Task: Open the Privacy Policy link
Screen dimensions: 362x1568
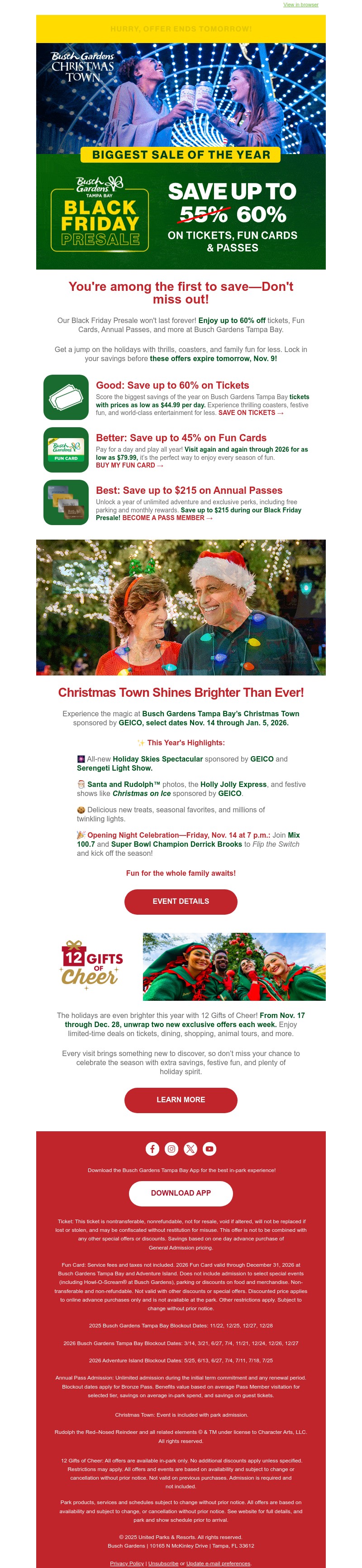Action: 127,1563
